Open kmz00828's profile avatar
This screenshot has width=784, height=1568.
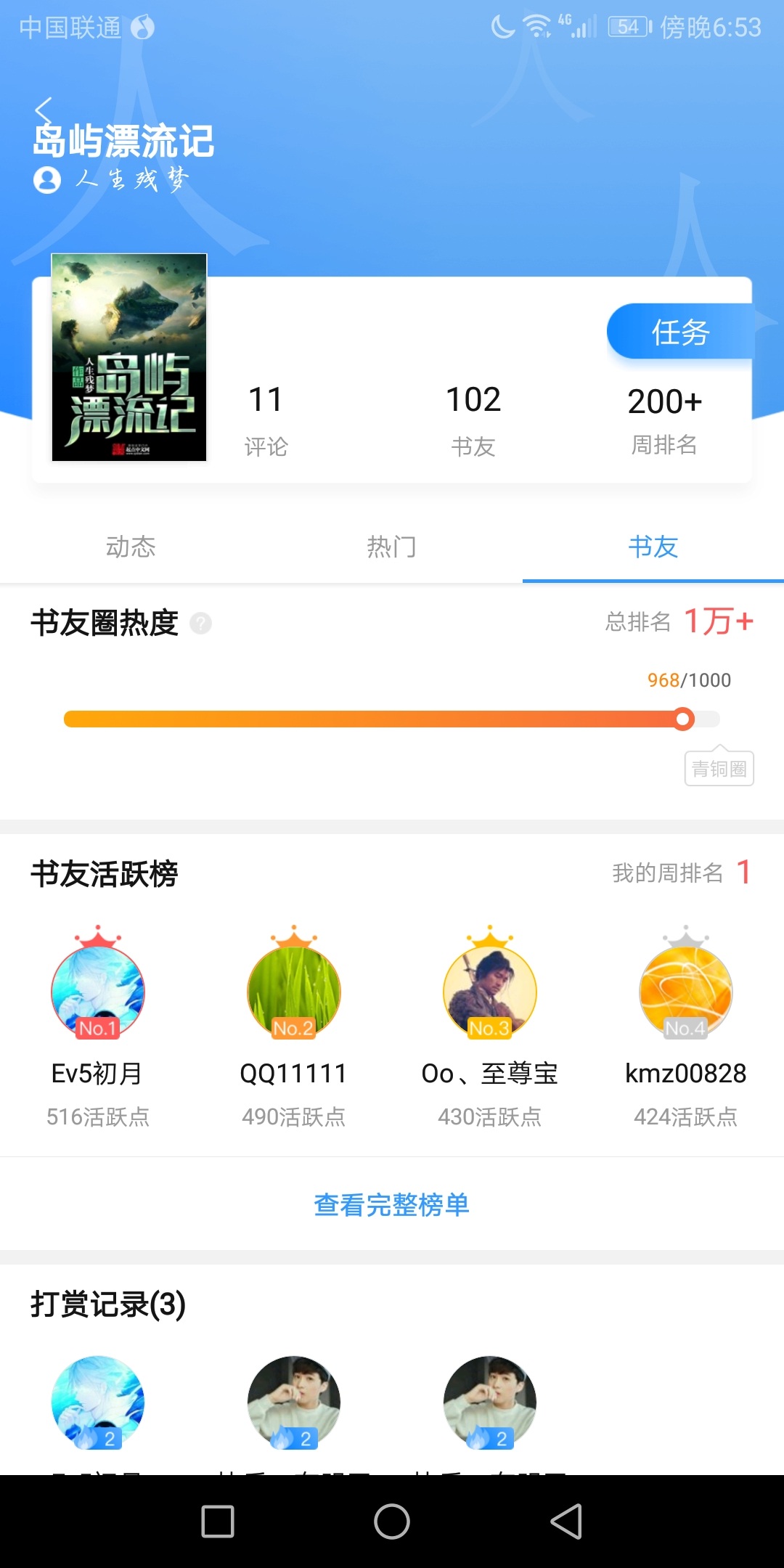point(686,992)
